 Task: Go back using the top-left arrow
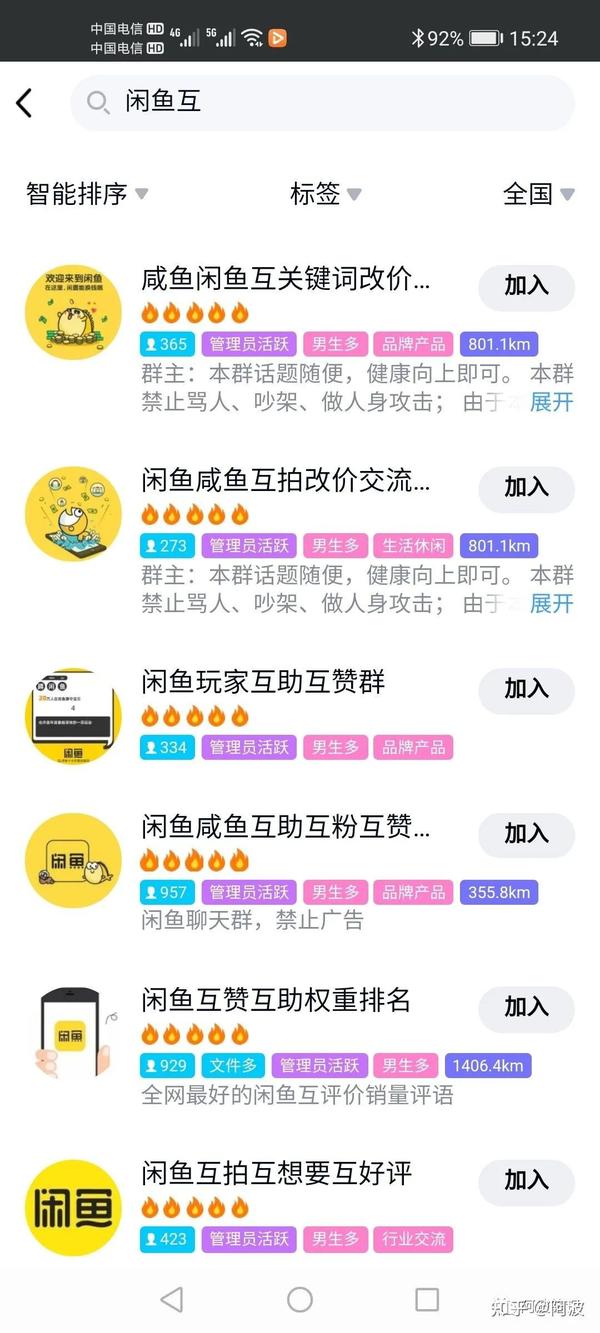tap(25, 102)
